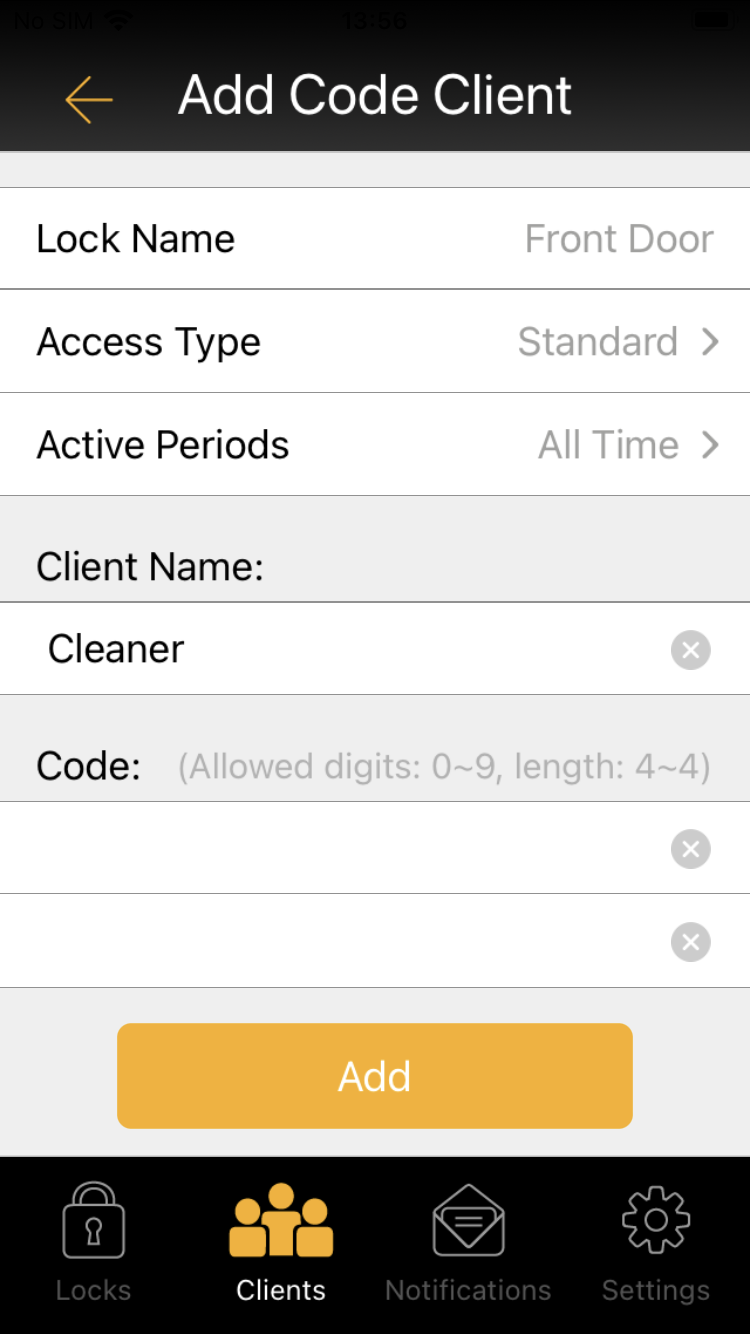Image resolution: width=750 pixels, height=1334 pixels.
Task: Tap the Add button
Action: pyautogui.click(x=375, y=1076)
